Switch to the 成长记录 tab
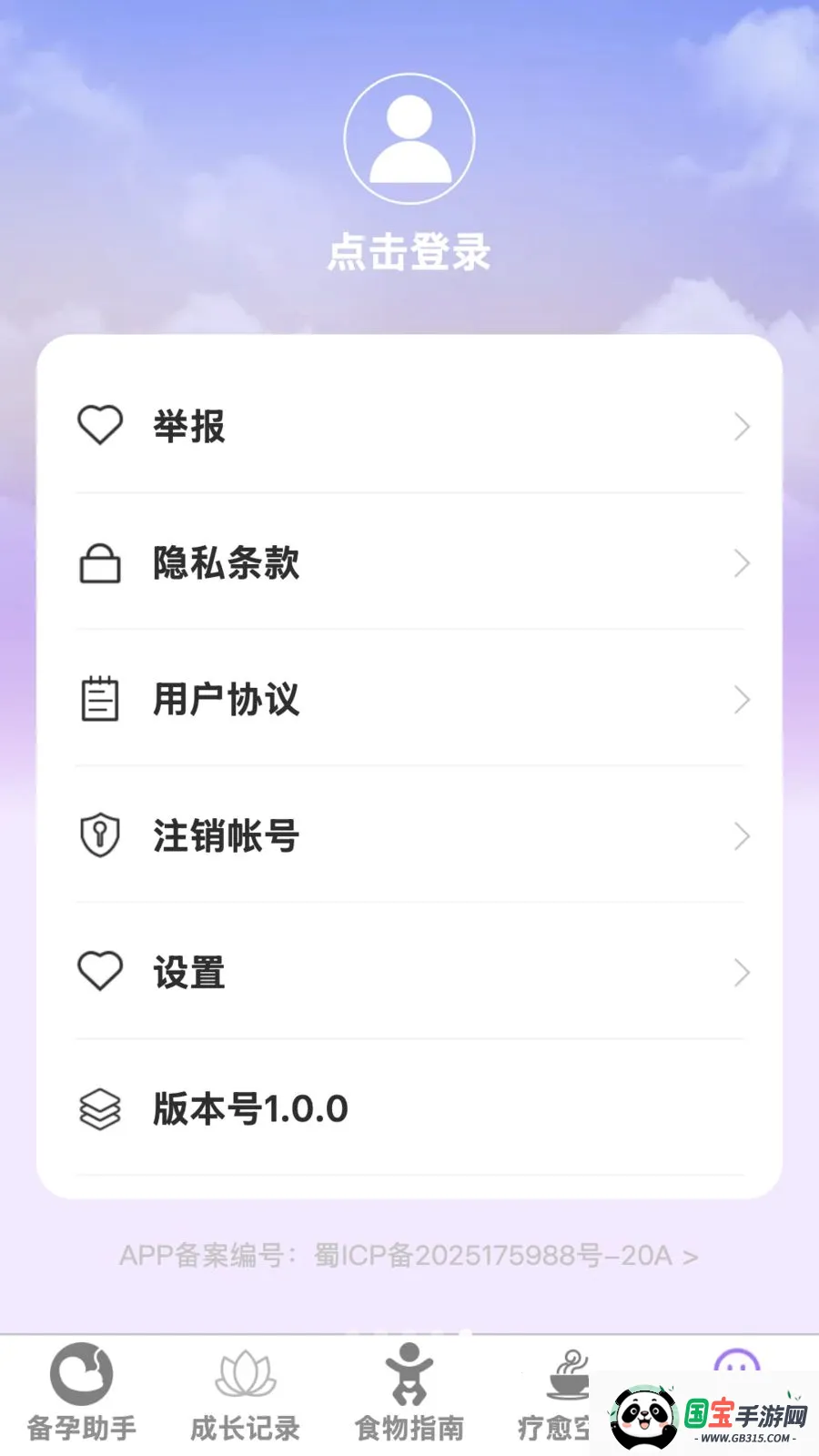The height and width of the screenshot is (1456, 819). [244, 1392]
